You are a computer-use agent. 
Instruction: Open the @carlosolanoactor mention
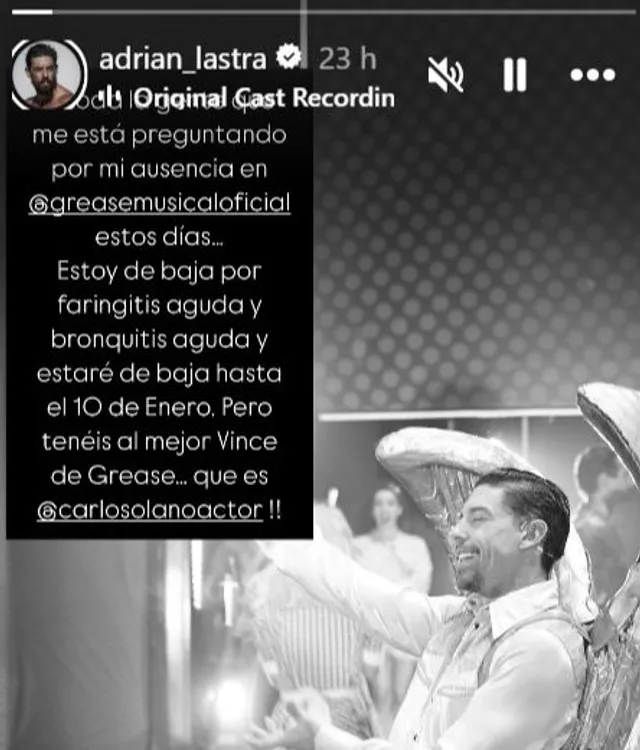(x=150, y=510)
